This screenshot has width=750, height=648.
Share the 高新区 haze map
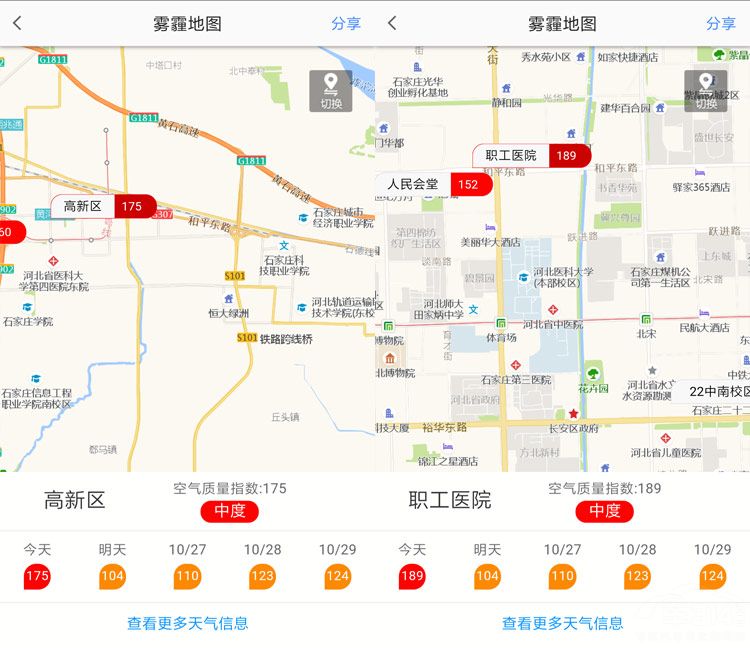[345, 23]
